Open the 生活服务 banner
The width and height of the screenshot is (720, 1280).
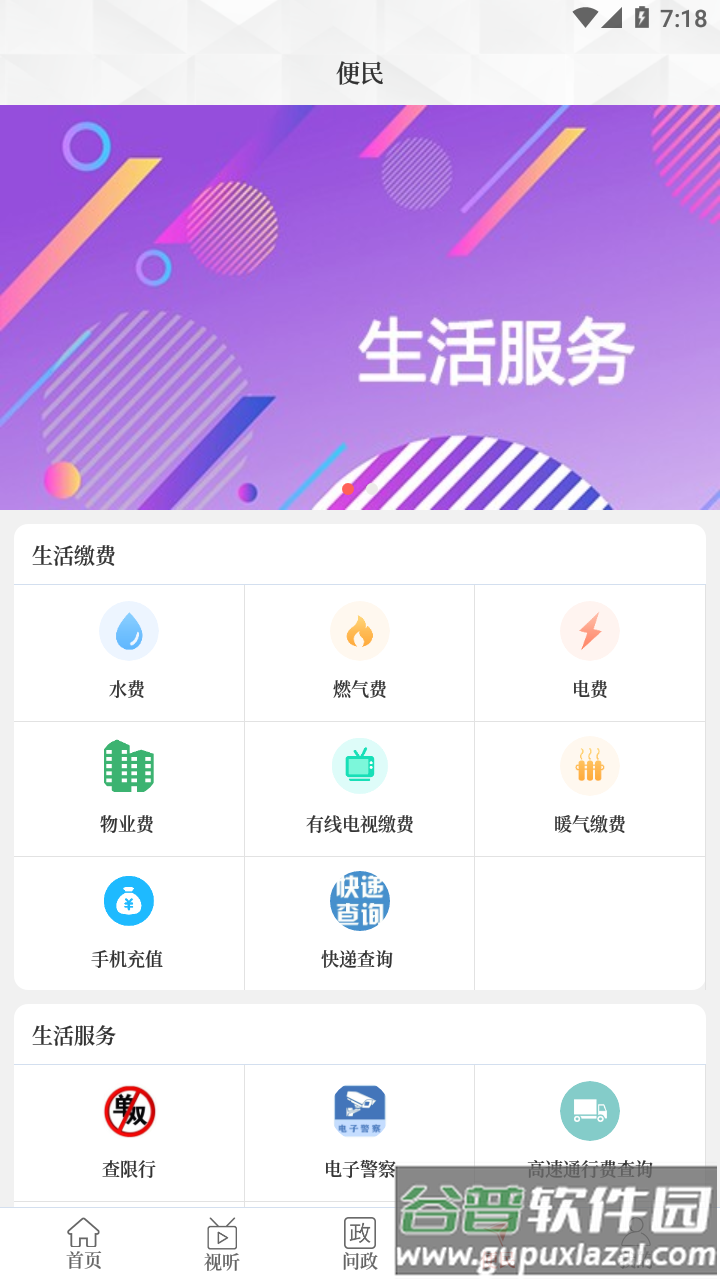pos(360,308)
